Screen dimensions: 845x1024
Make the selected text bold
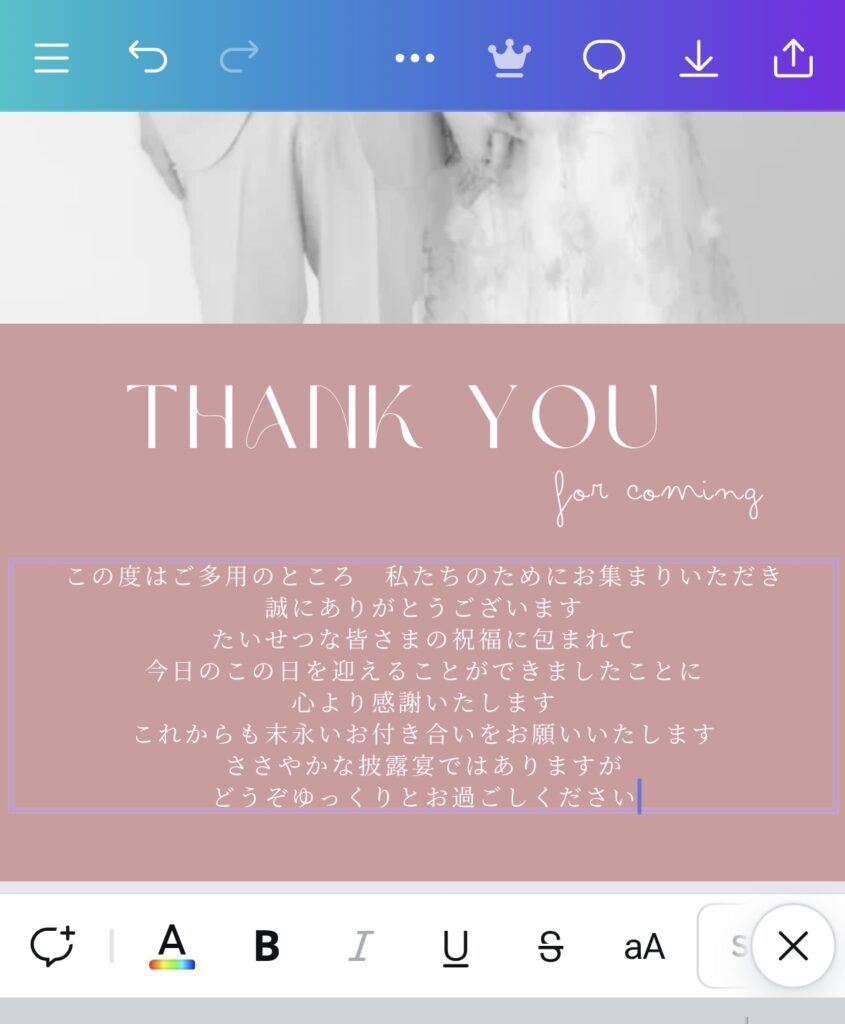point(266,946)
